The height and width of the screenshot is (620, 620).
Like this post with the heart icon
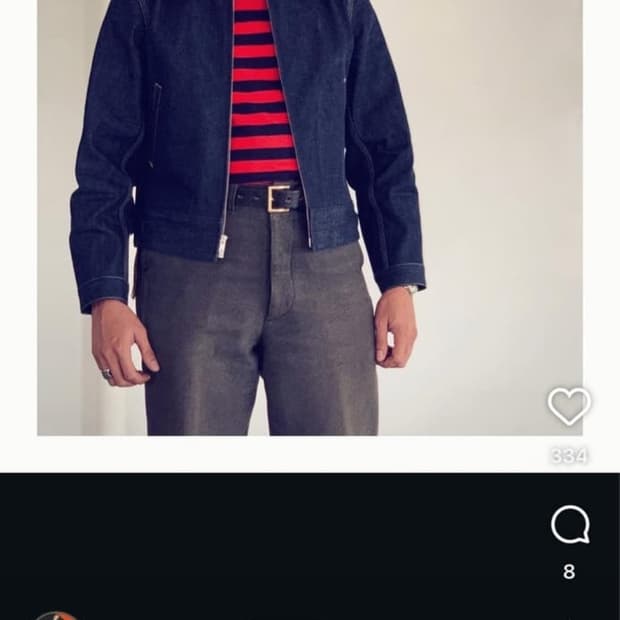tap(569, 406)
